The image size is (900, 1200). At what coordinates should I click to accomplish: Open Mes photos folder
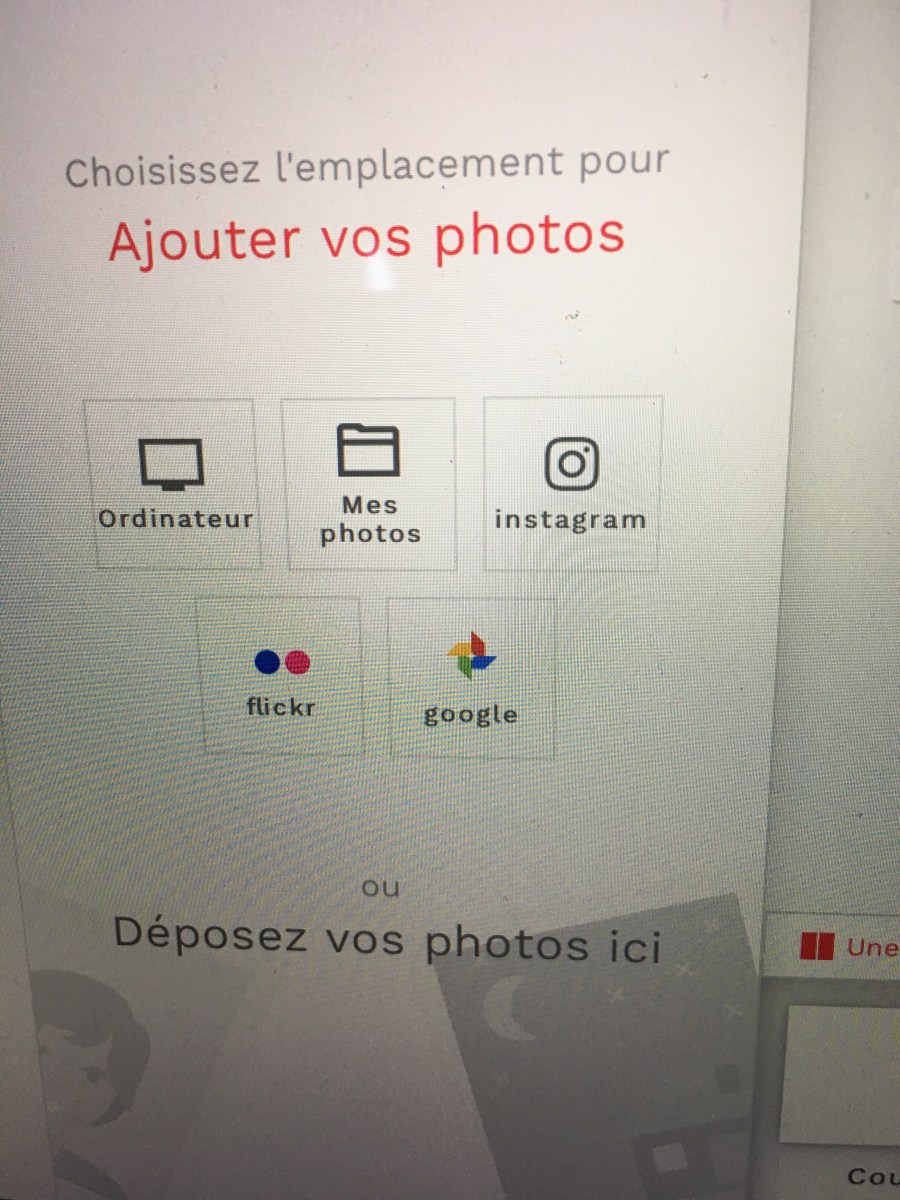coord(369,484)
